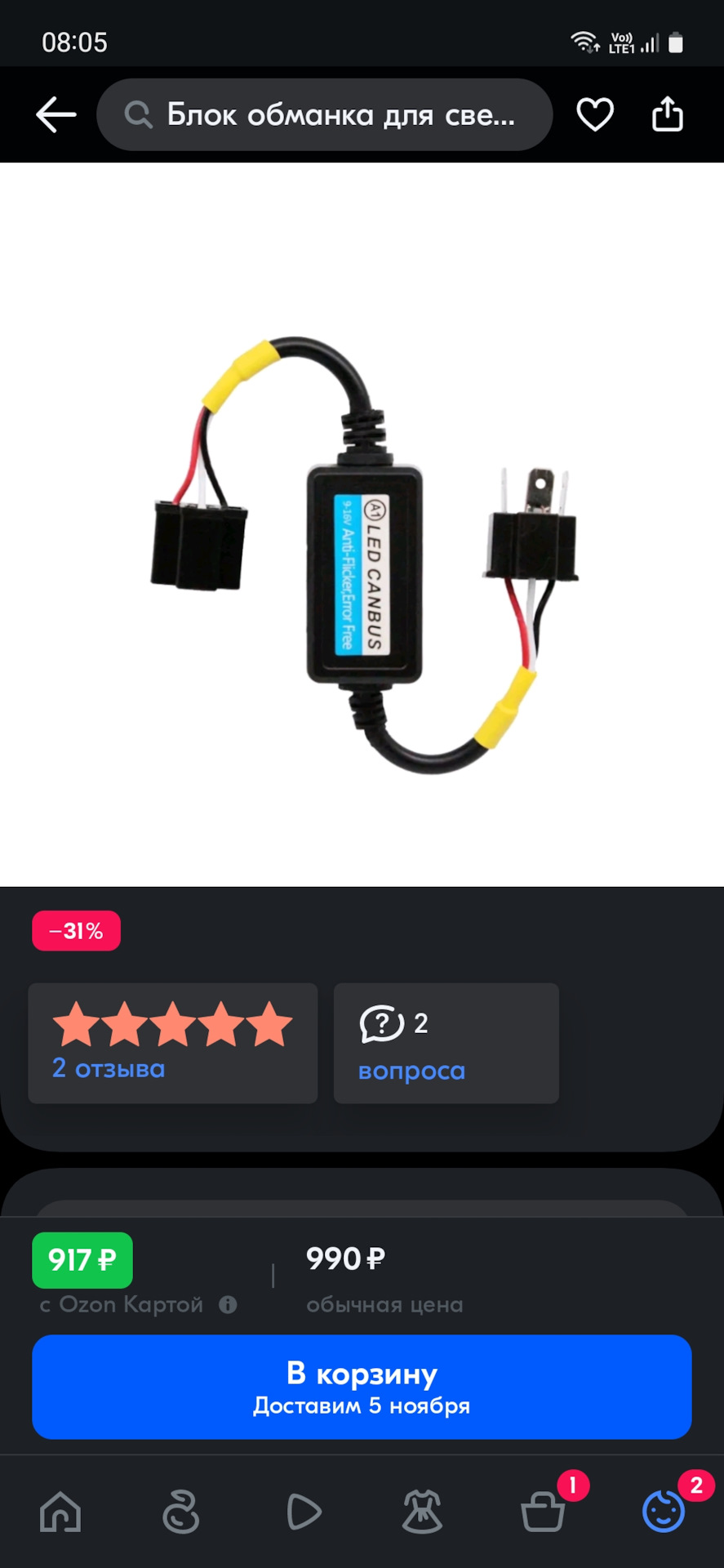
Task: Go back using the arrow icon
Action: (56, 115)
